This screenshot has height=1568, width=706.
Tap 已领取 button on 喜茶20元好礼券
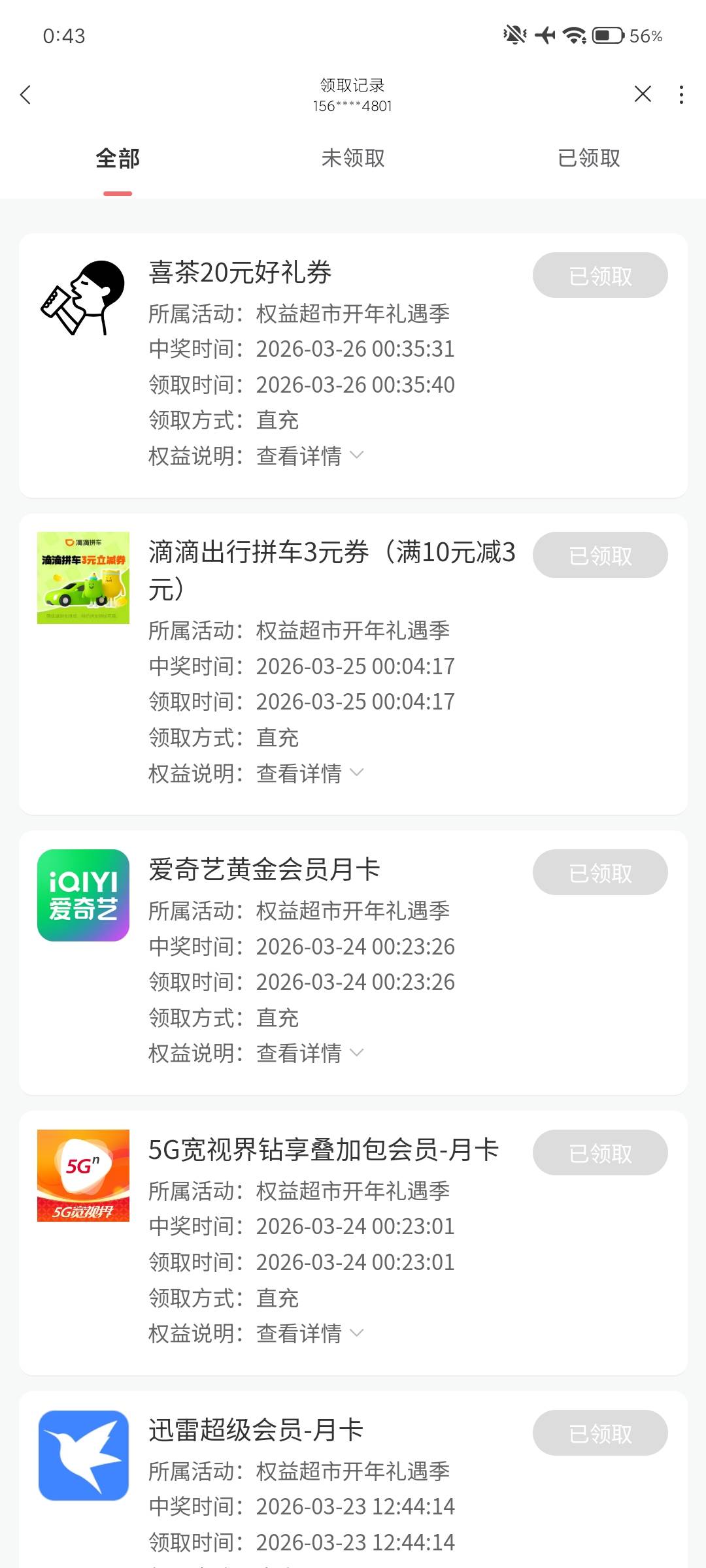click(600, 276)
